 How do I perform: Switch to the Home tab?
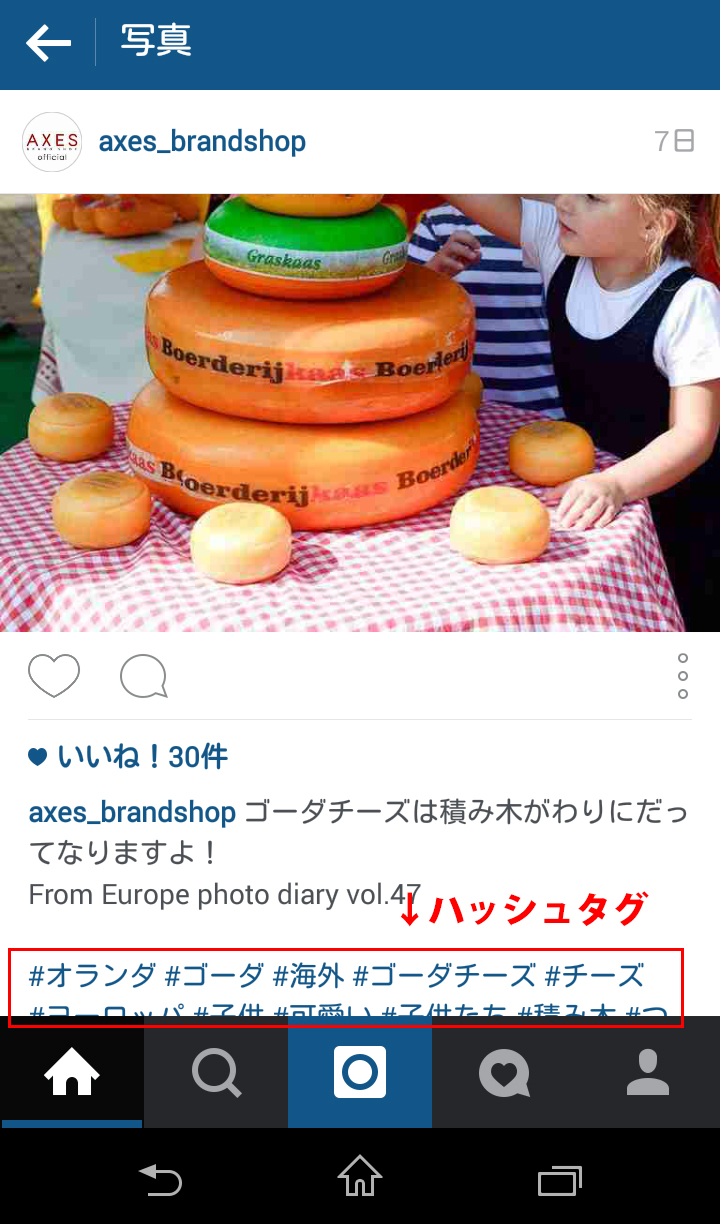[x=72, y=1072]
